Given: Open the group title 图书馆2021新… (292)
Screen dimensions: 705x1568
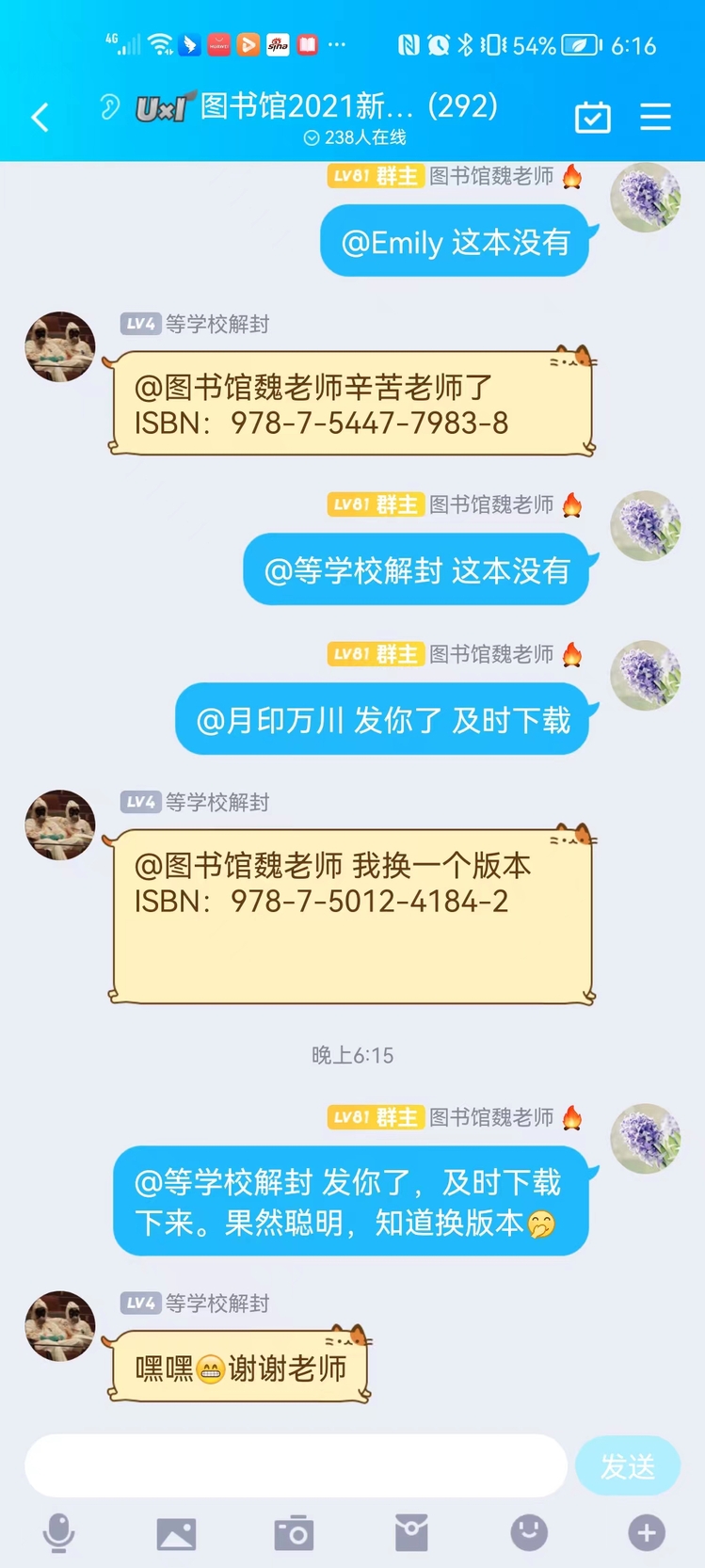Looking at the screenshot, I should pyautogui.click(x=348, y=107).
